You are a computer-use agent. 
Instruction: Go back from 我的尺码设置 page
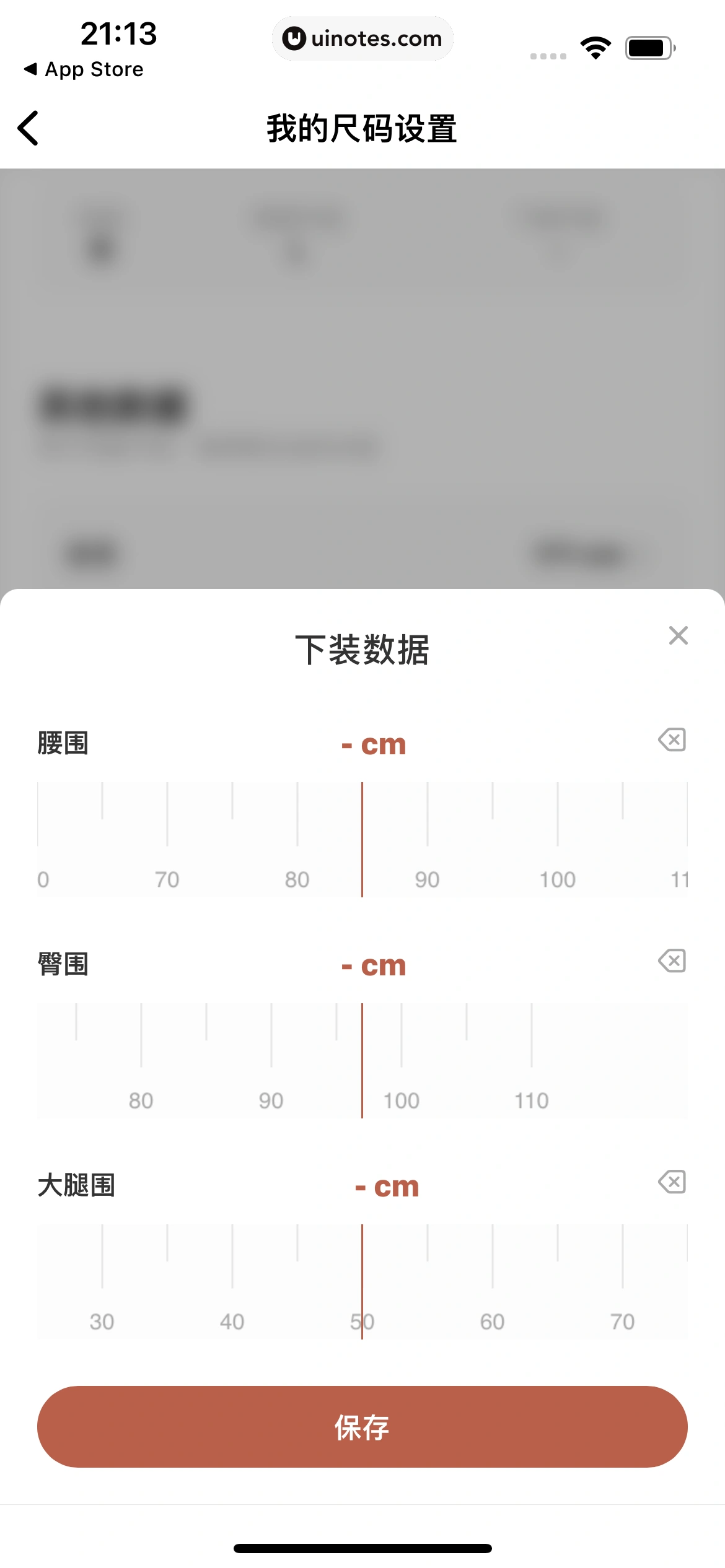pyautogui.click(x=29, y=128)
